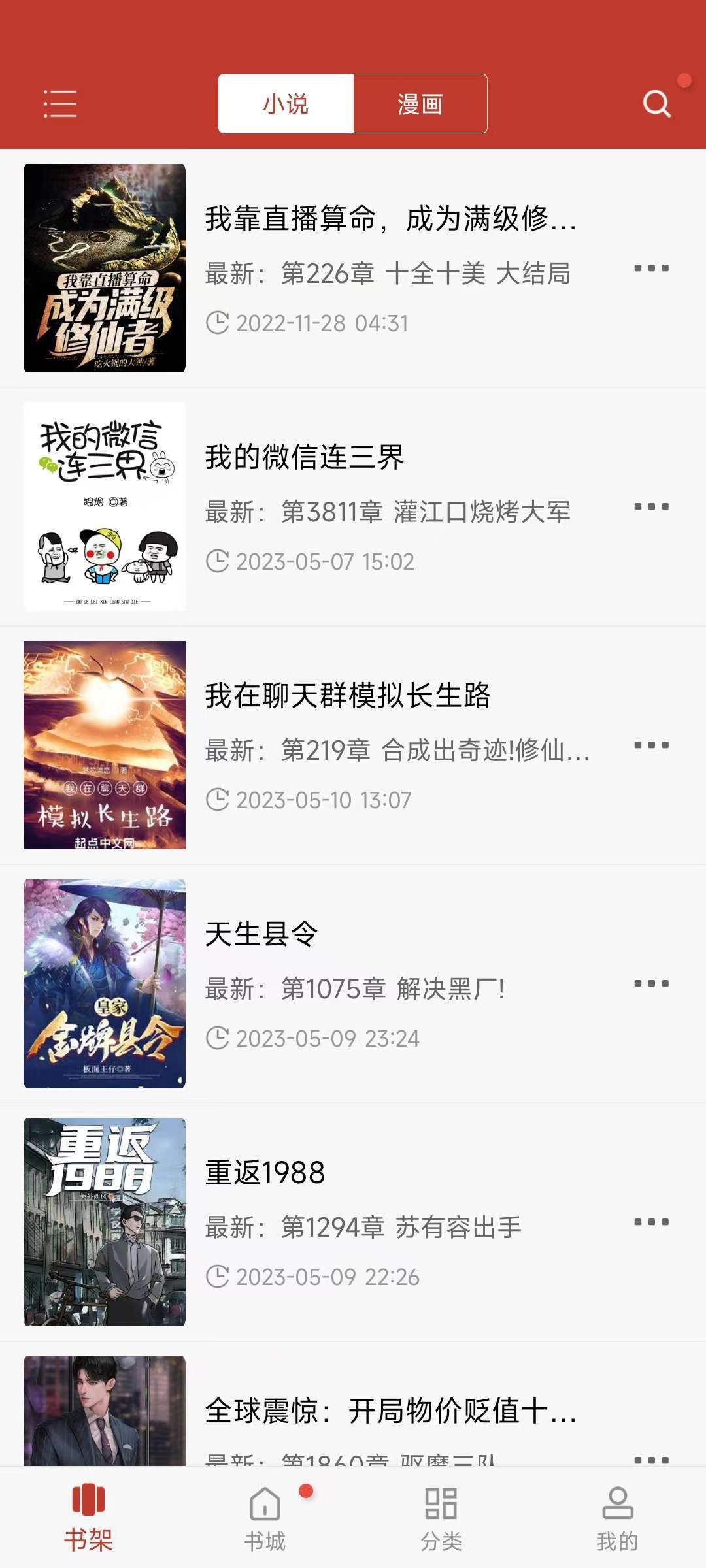This screenshot has height=1568, width=706.
Task: Open the novel 我在聊天群模拟长生路
Action: tap(347, 695)
